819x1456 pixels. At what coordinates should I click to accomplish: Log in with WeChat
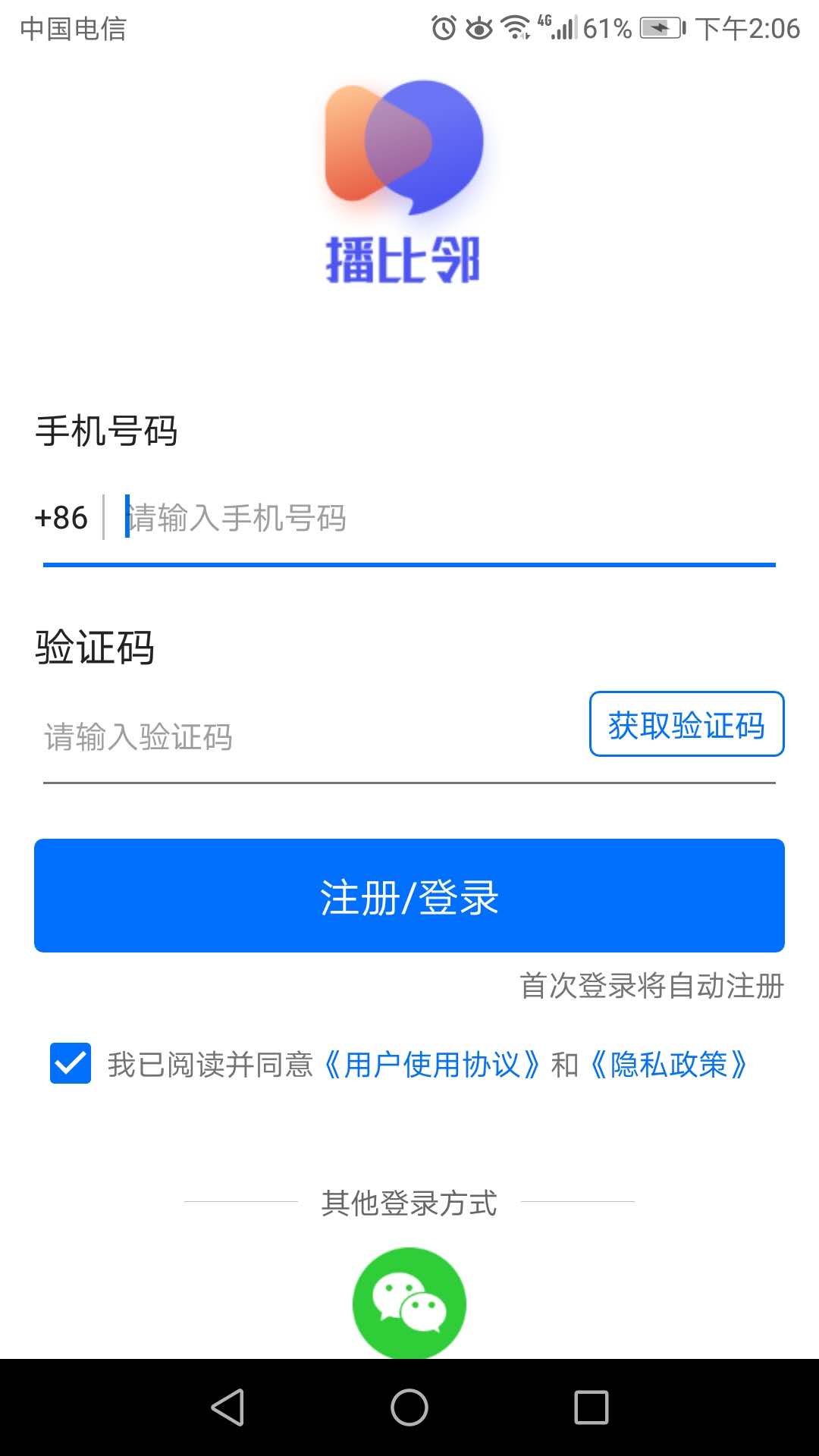coord(409,1302)
